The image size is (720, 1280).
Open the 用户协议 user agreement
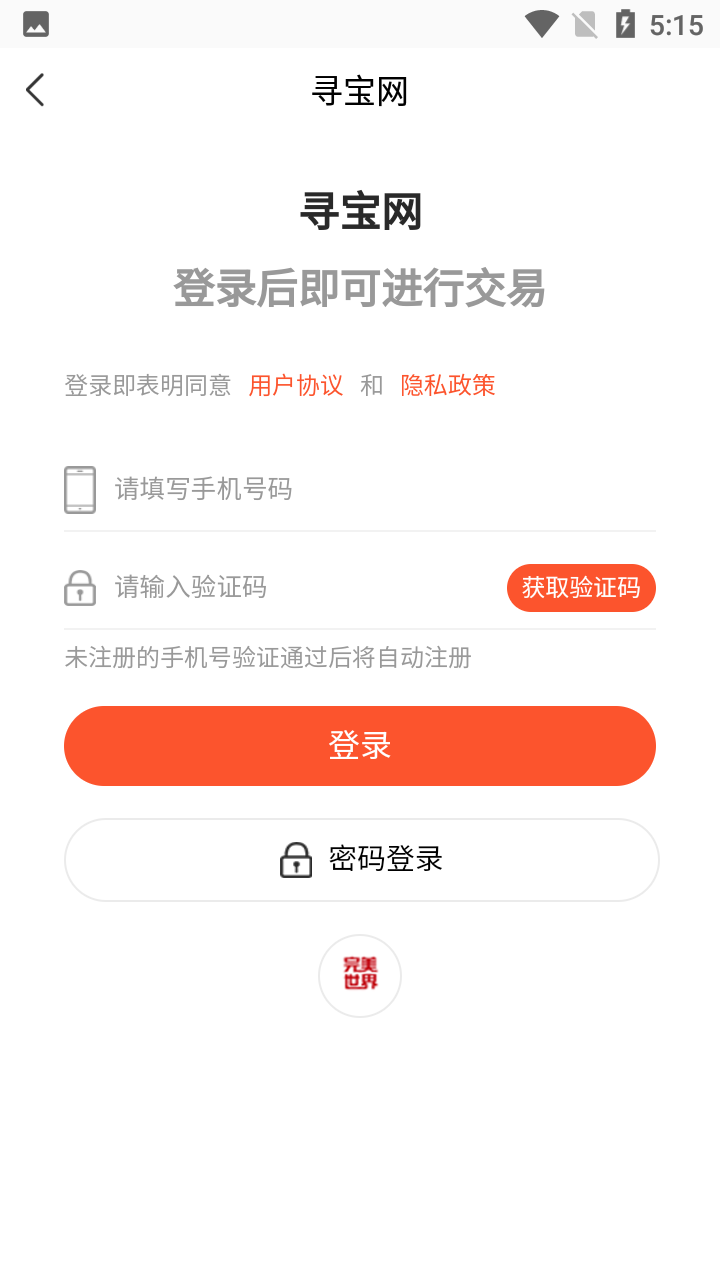(295, 385)
